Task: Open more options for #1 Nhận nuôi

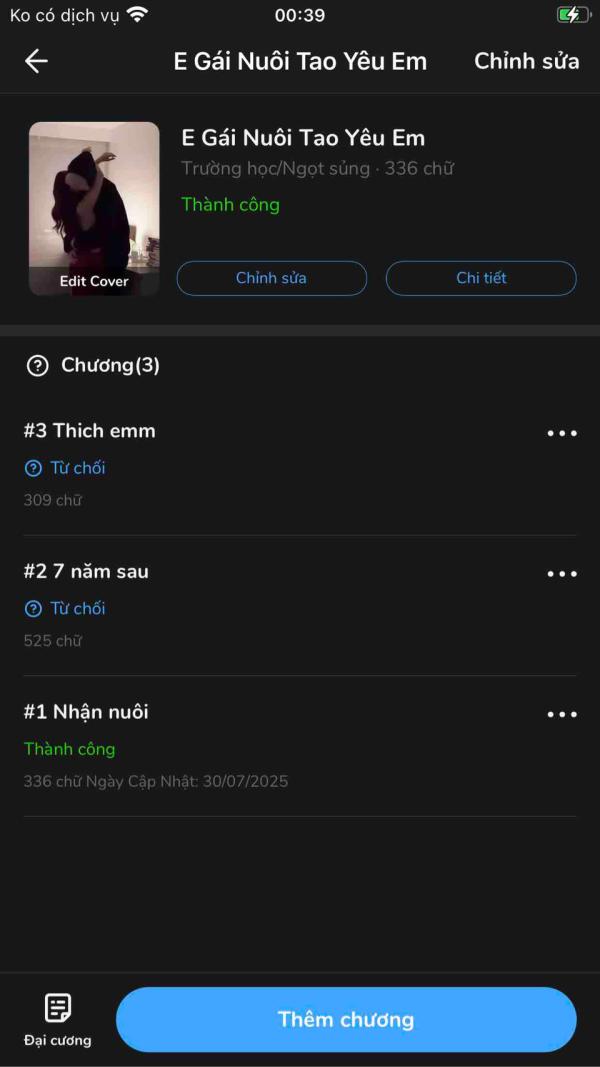Action: 561,714
